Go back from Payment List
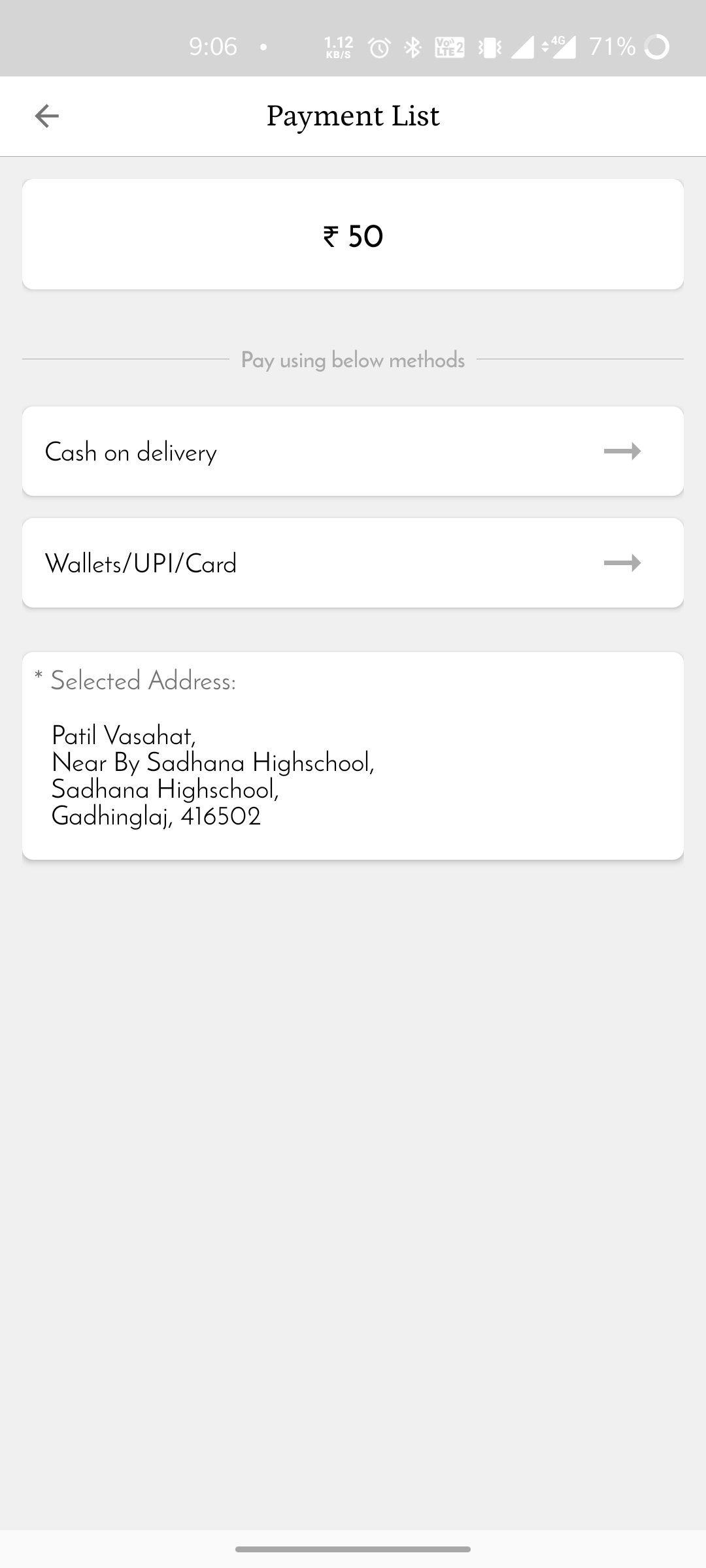The width and height of the screenshot is (706, 1568). pyautogui.click(x=46, y=116)
